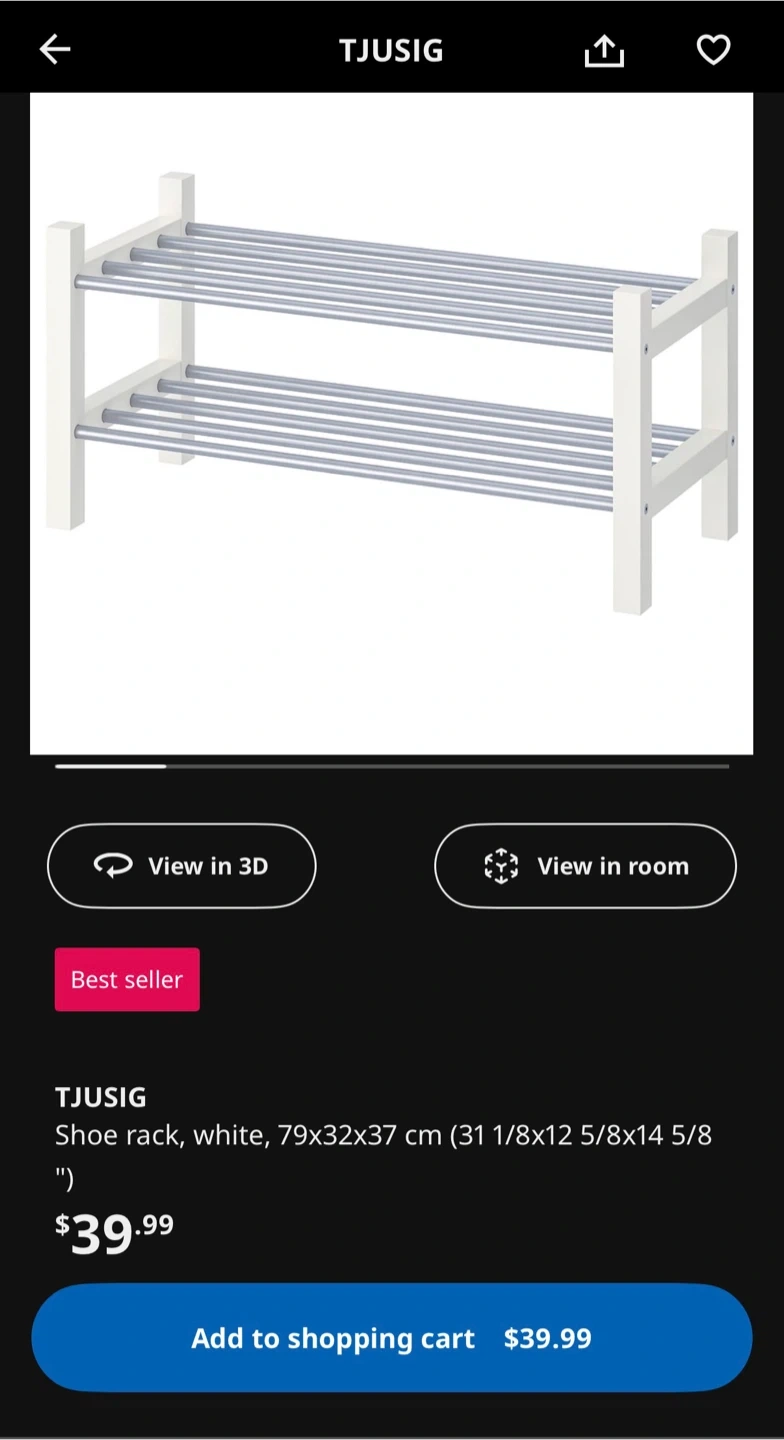Launch View in room mode
This screenshot has height=1440, width=784.
point(585,866)
